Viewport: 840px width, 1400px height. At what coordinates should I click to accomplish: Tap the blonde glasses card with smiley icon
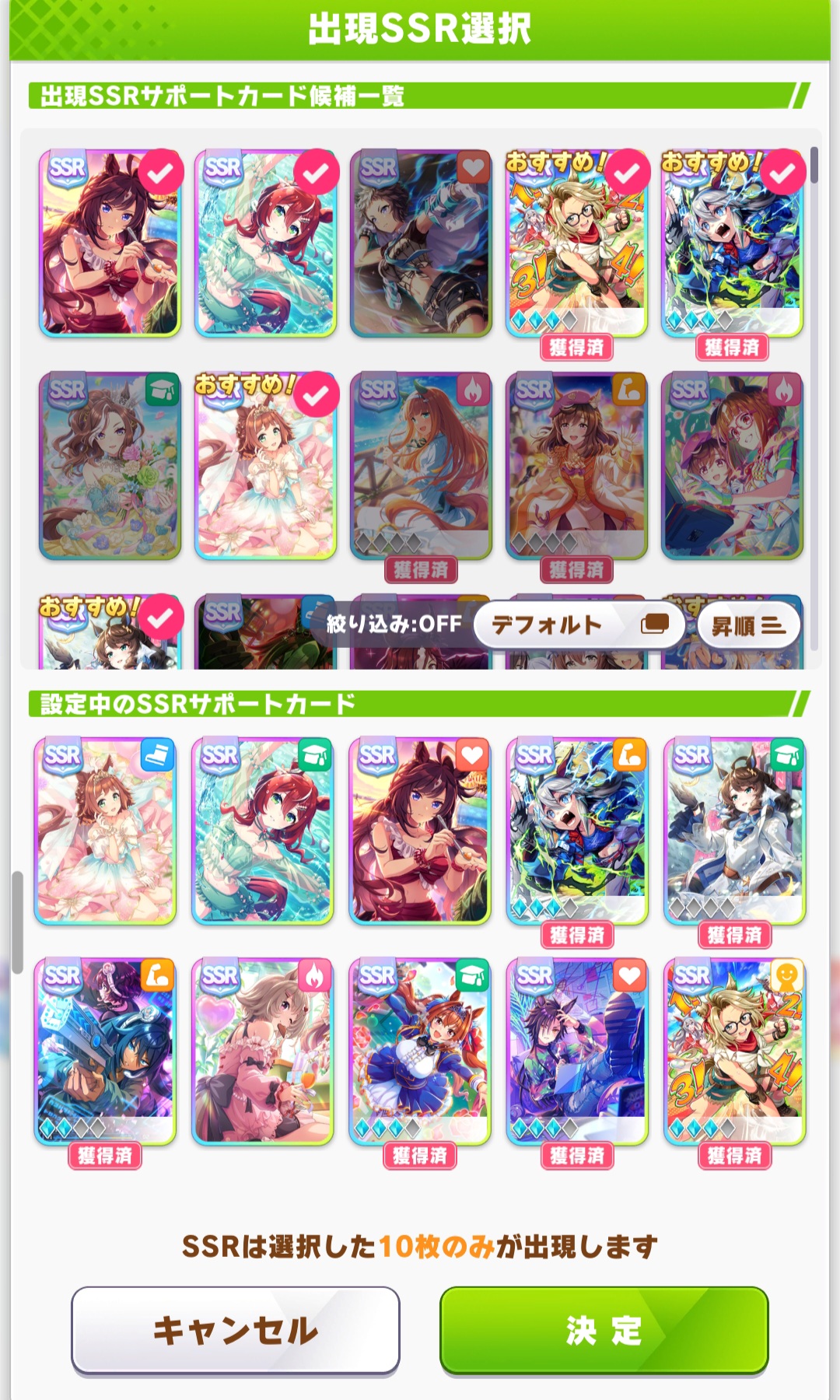(734, 1052)
